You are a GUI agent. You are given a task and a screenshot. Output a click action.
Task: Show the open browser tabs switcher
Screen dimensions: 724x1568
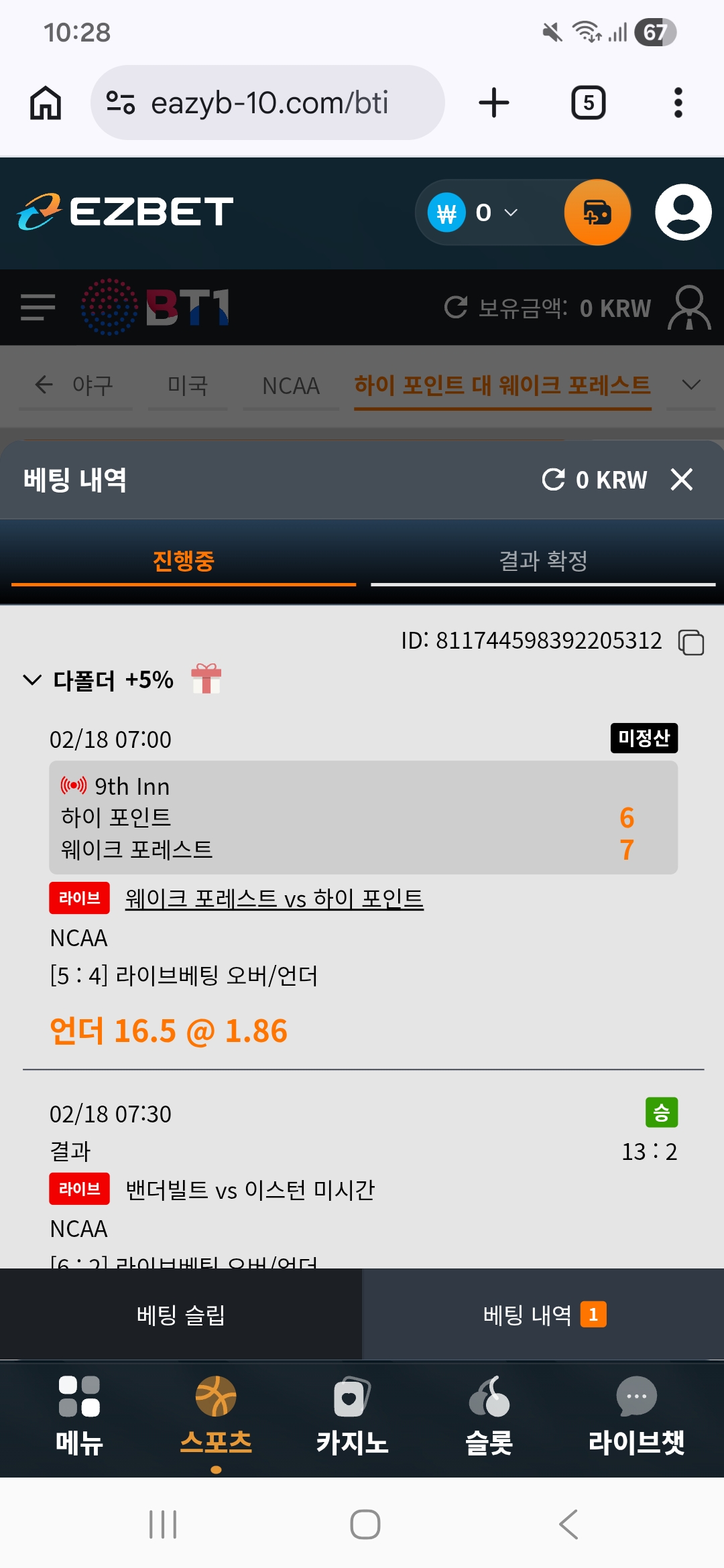pos(588,103)
